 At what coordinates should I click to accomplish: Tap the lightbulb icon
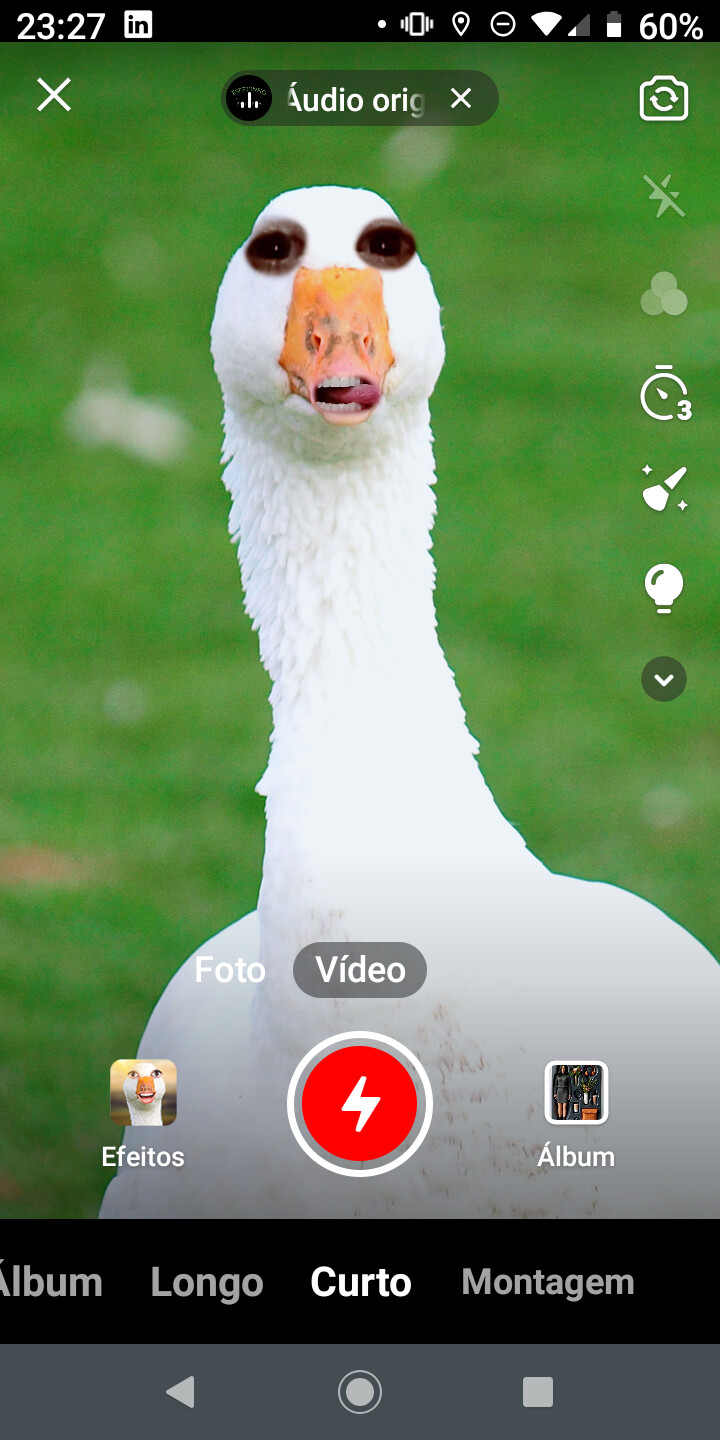click(x=664, y=587)
